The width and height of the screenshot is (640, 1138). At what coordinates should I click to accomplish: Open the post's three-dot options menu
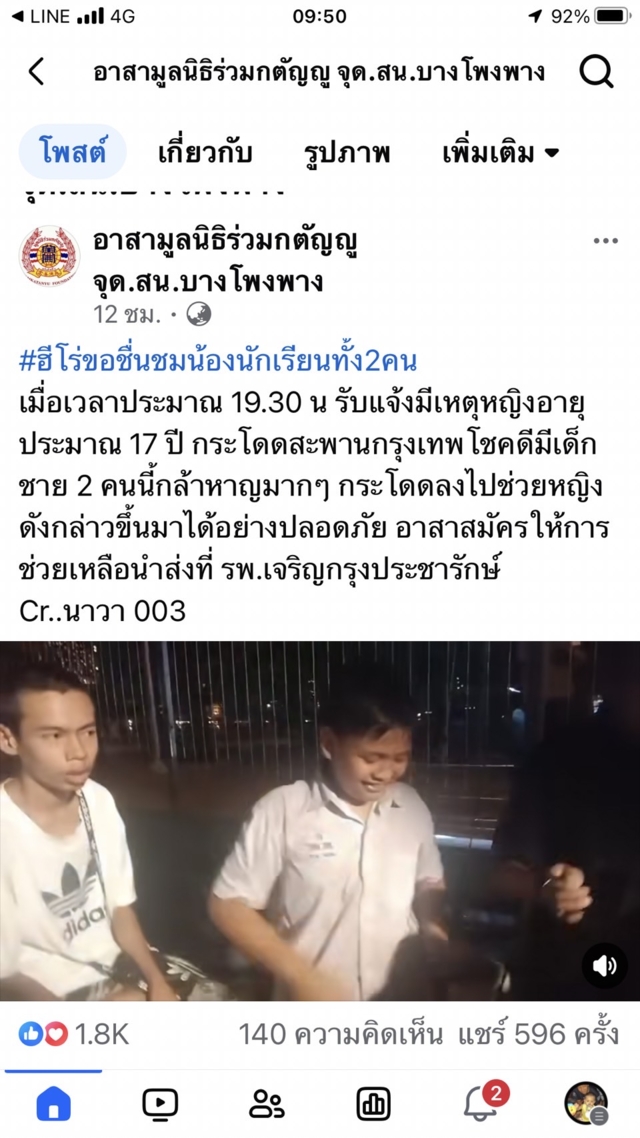tap(606, 241)
